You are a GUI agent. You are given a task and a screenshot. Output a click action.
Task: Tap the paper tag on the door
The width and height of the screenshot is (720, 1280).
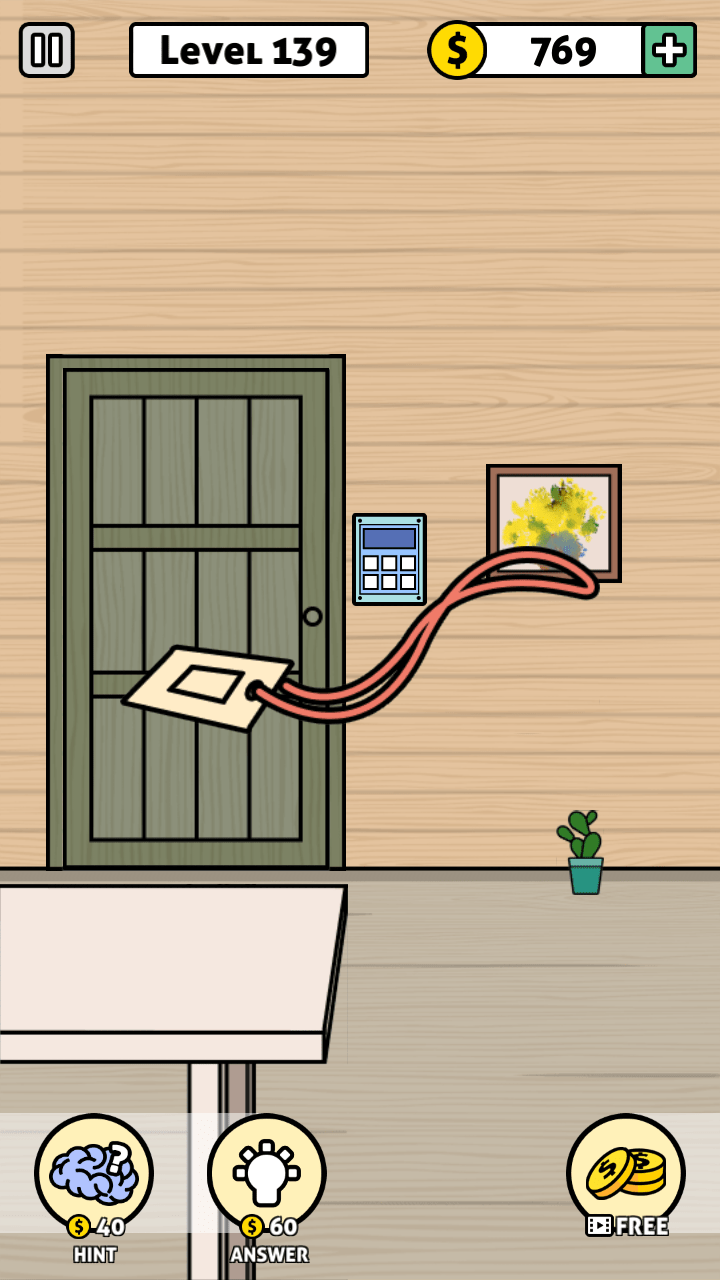(x=207, y=687)
